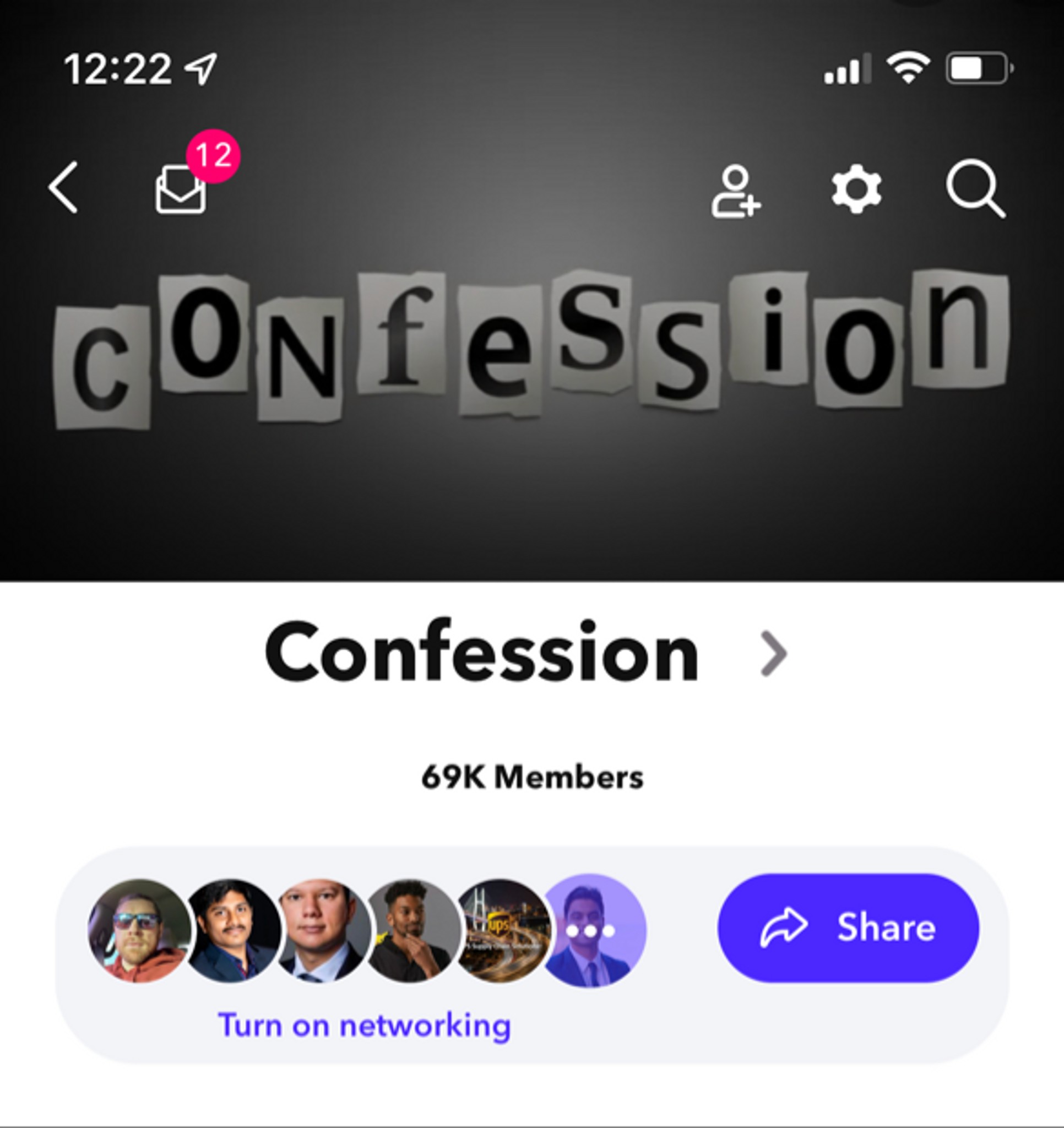Screen dimensions: 1064x1128
Task: Open the search magnifier
Action: point(975,189)
